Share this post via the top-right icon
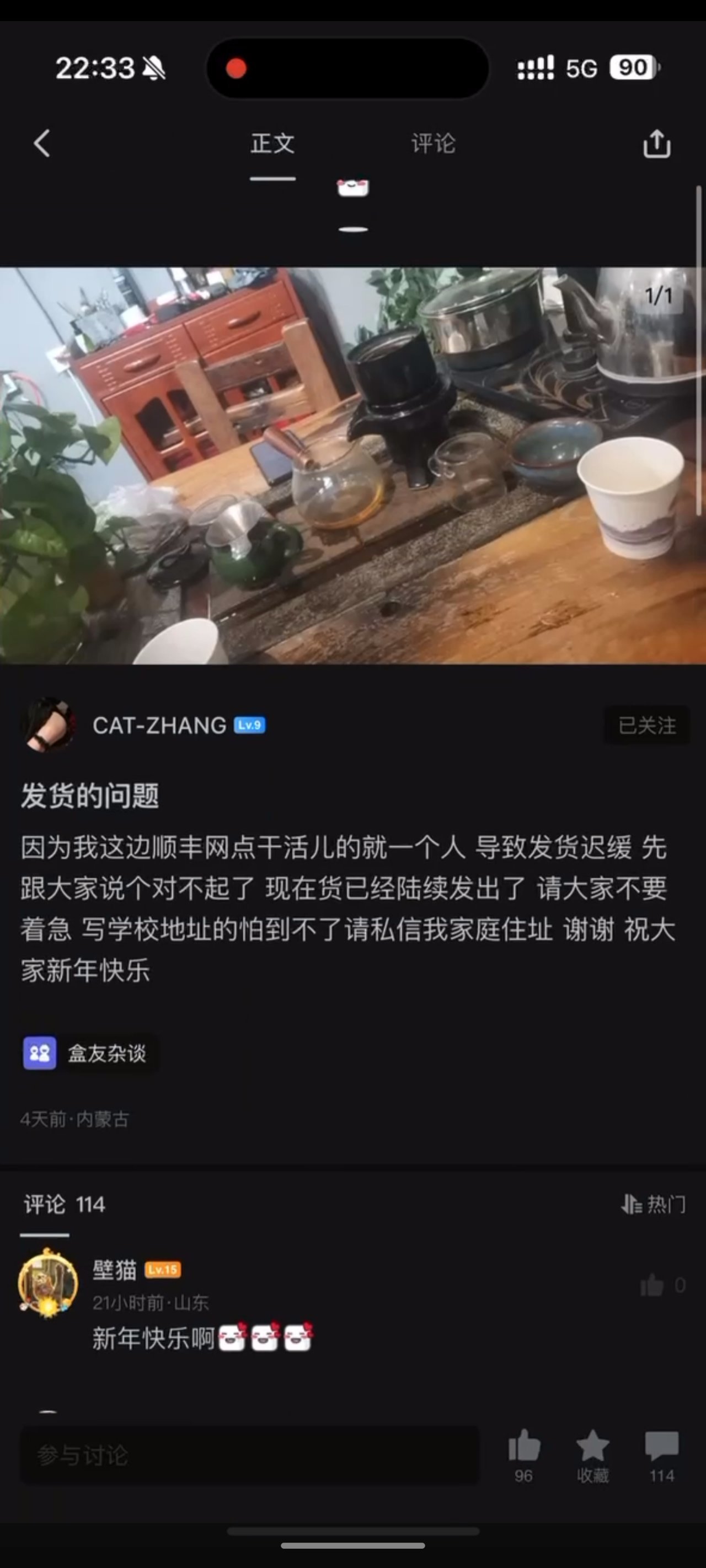 click(657, 144)
